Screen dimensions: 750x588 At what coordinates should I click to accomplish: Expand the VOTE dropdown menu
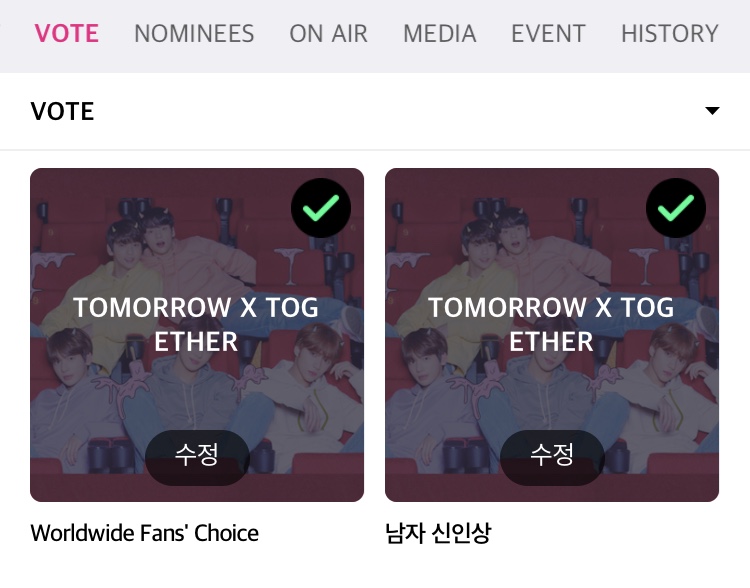click(712, 111)
